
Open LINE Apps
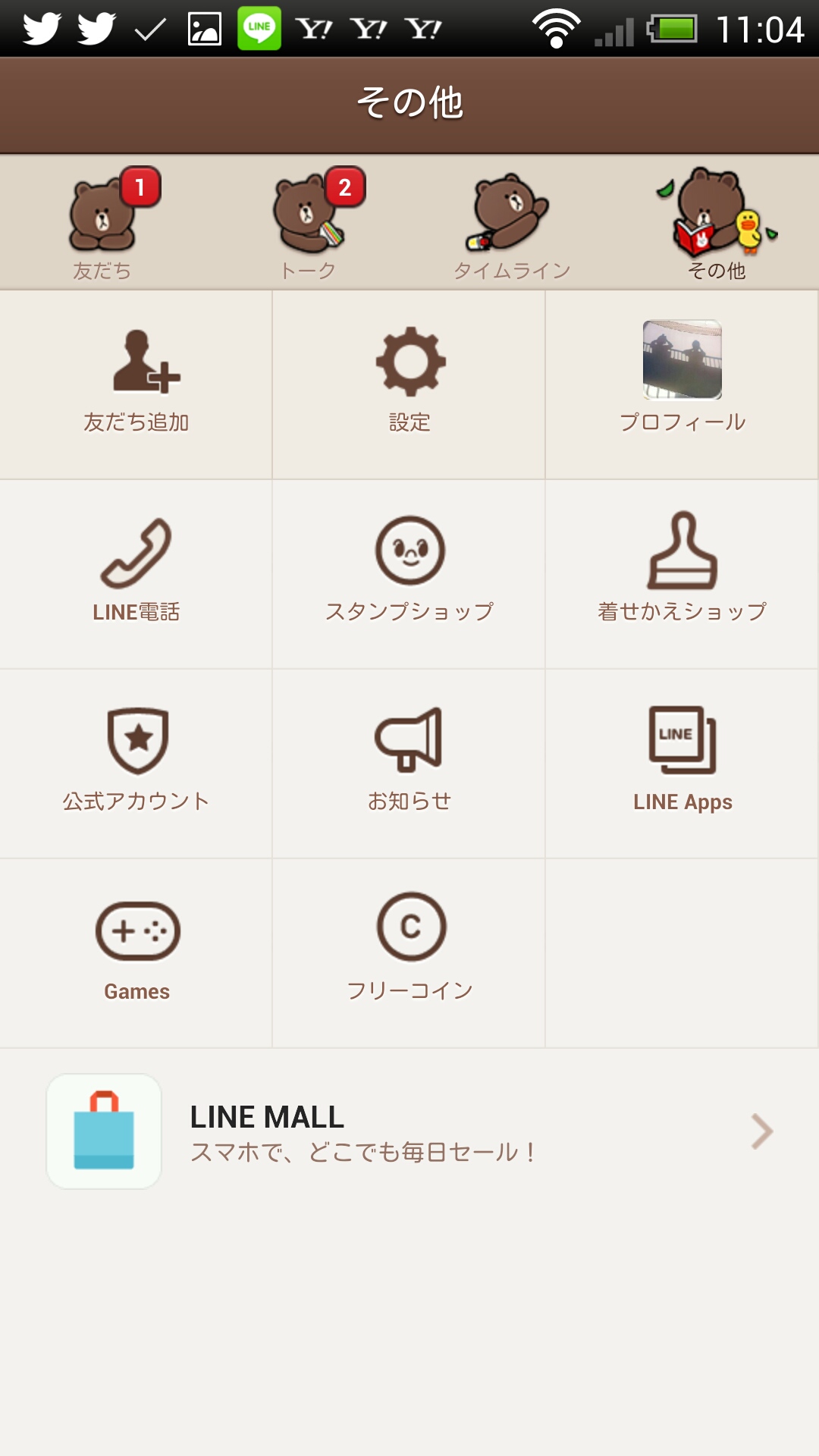pyautogui.click(x=682, y=764)
